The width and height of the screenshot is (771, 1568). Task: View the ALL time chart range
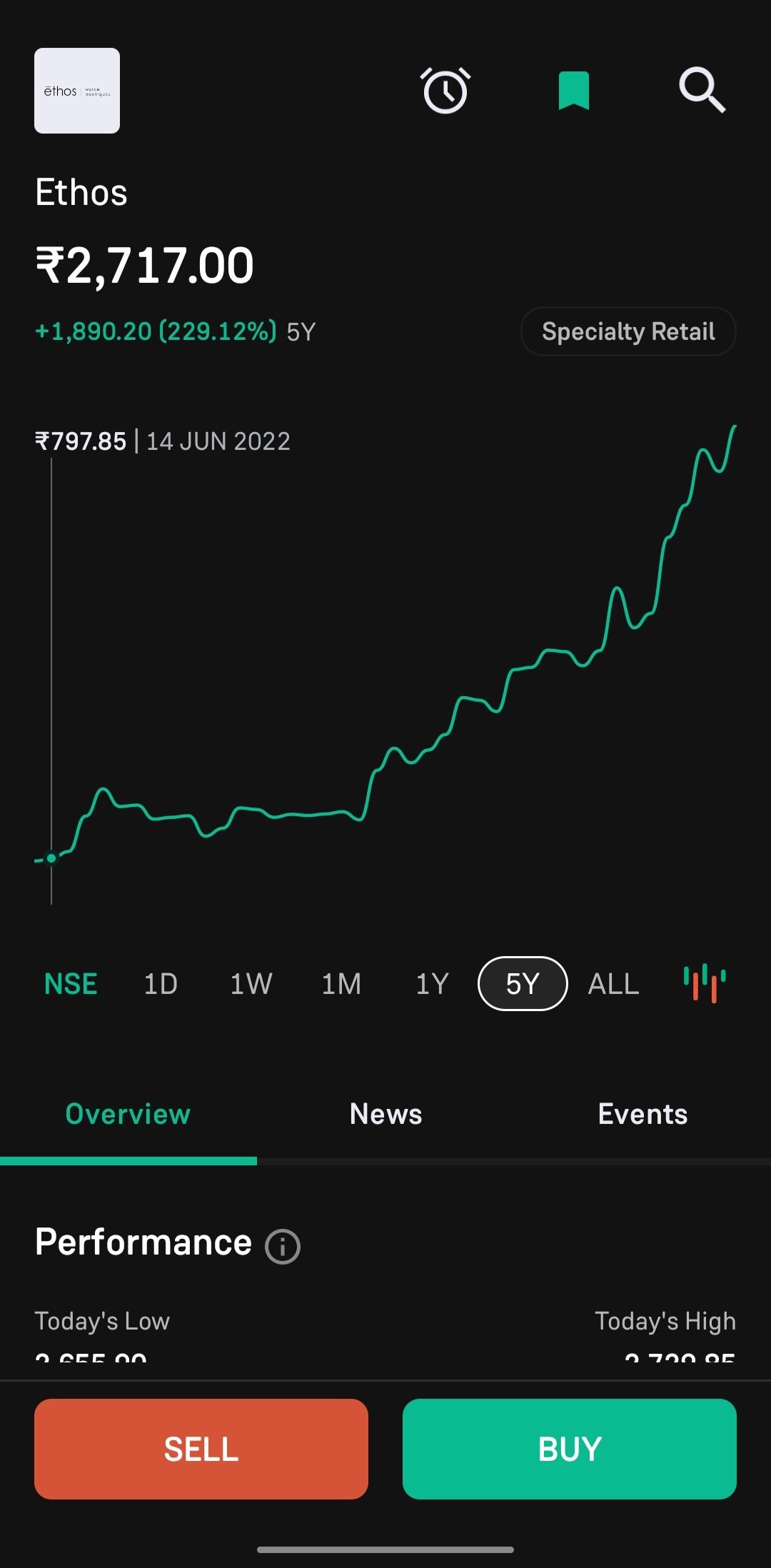click(613, 984)
